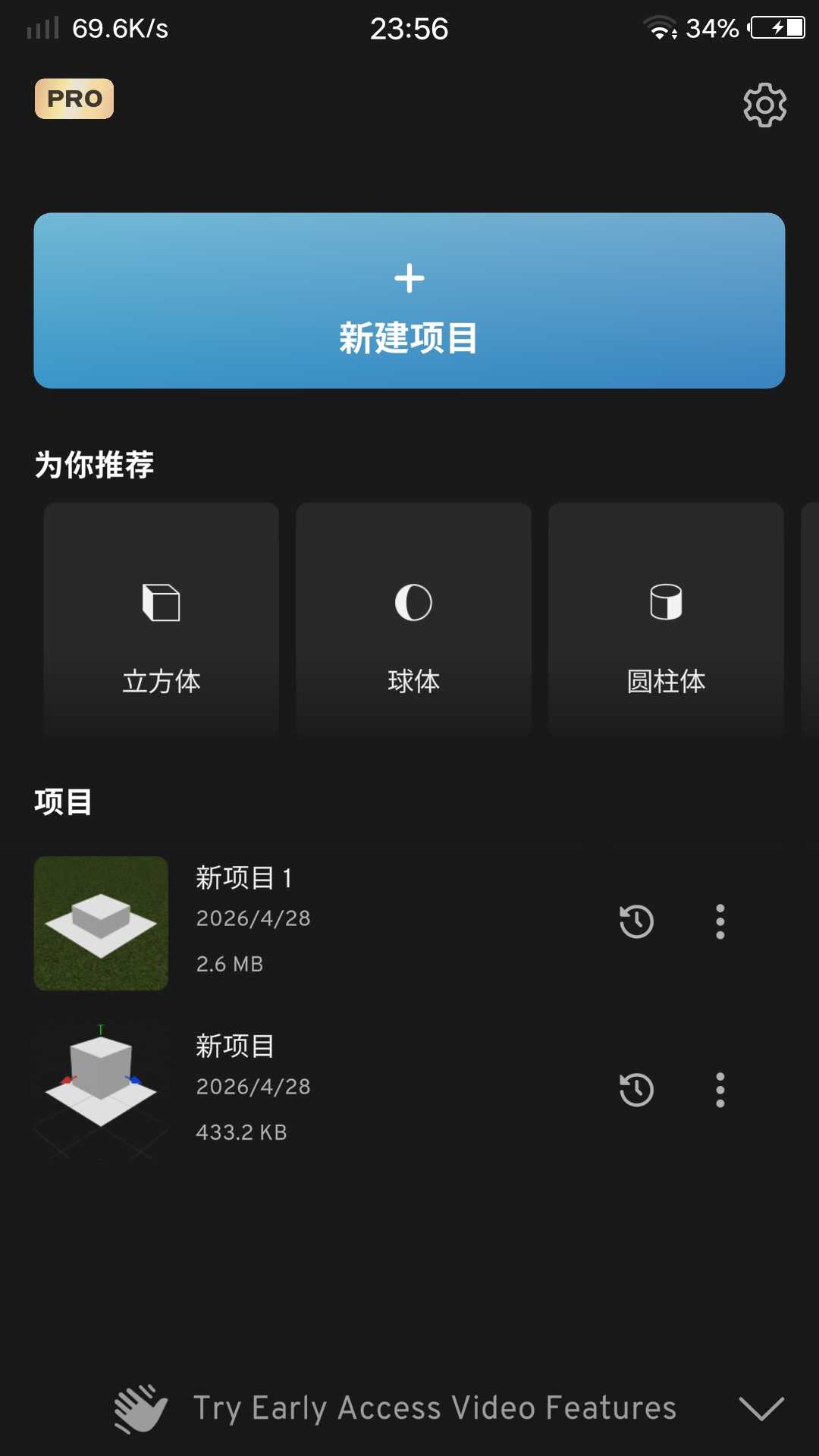View history of the 433.2 KB project
The image size is (819, 1456).
[x=636, y=1090]
